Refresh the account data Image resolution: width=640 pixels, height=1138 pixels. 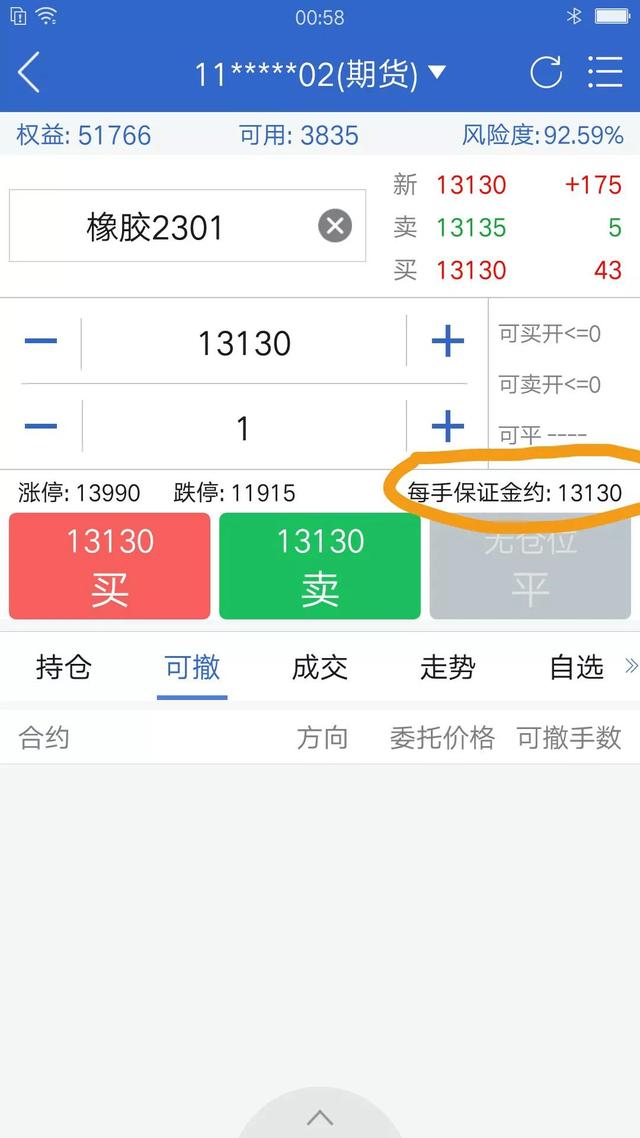[546, 73]
